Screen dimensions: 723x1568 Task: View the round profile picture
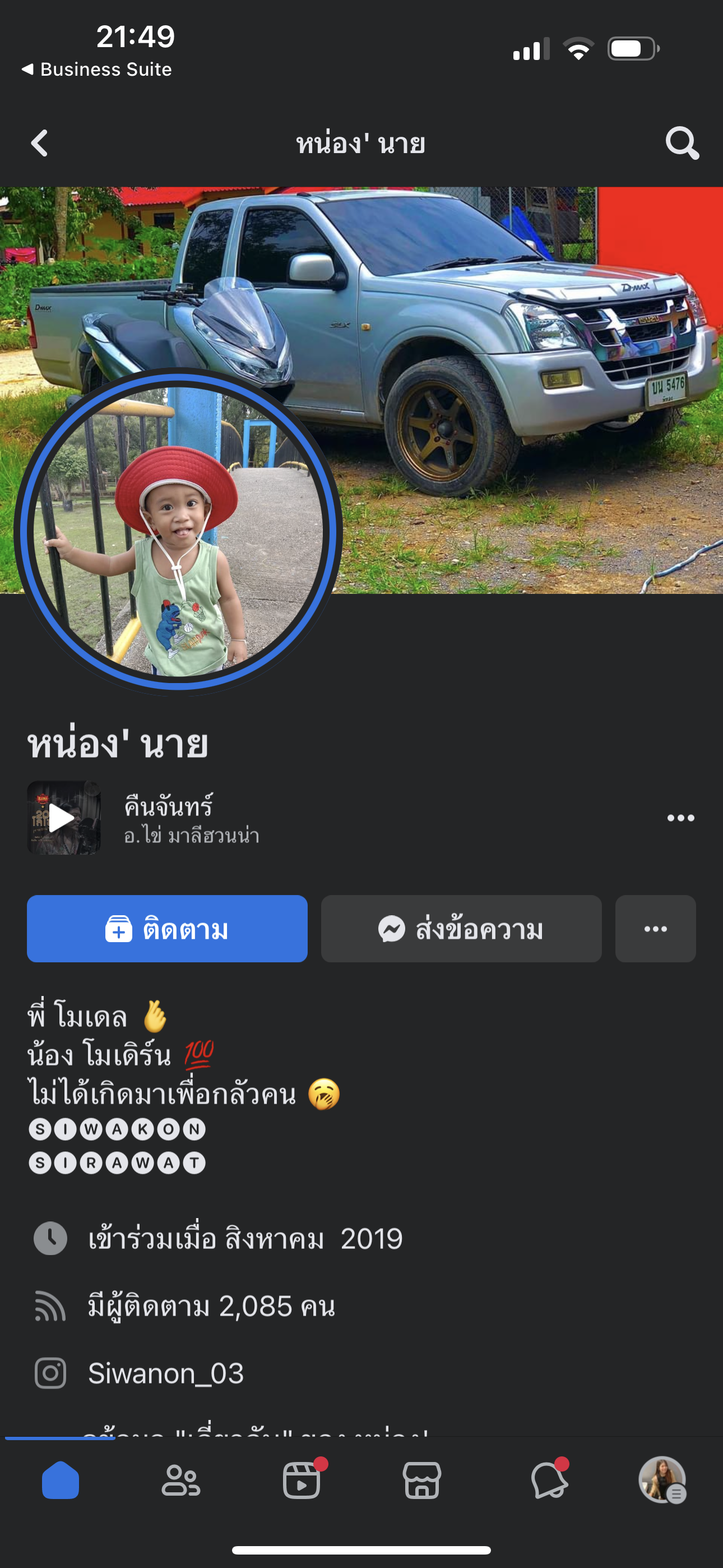tap(178, 532)
